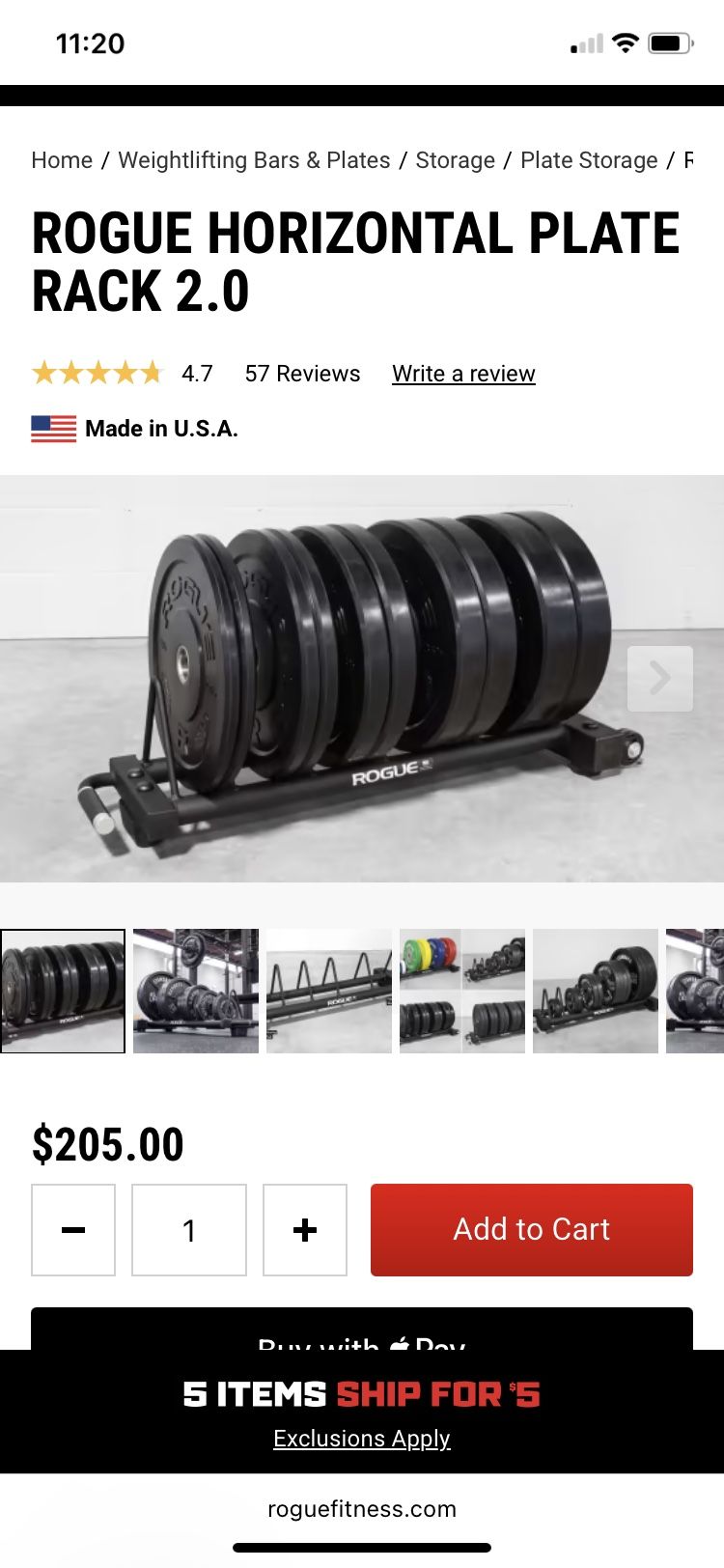Image resolution: width=724 pixels, height=1568 pixels.
Task: Increase quantity using the plus button
Action: (x=305, y=1228)
